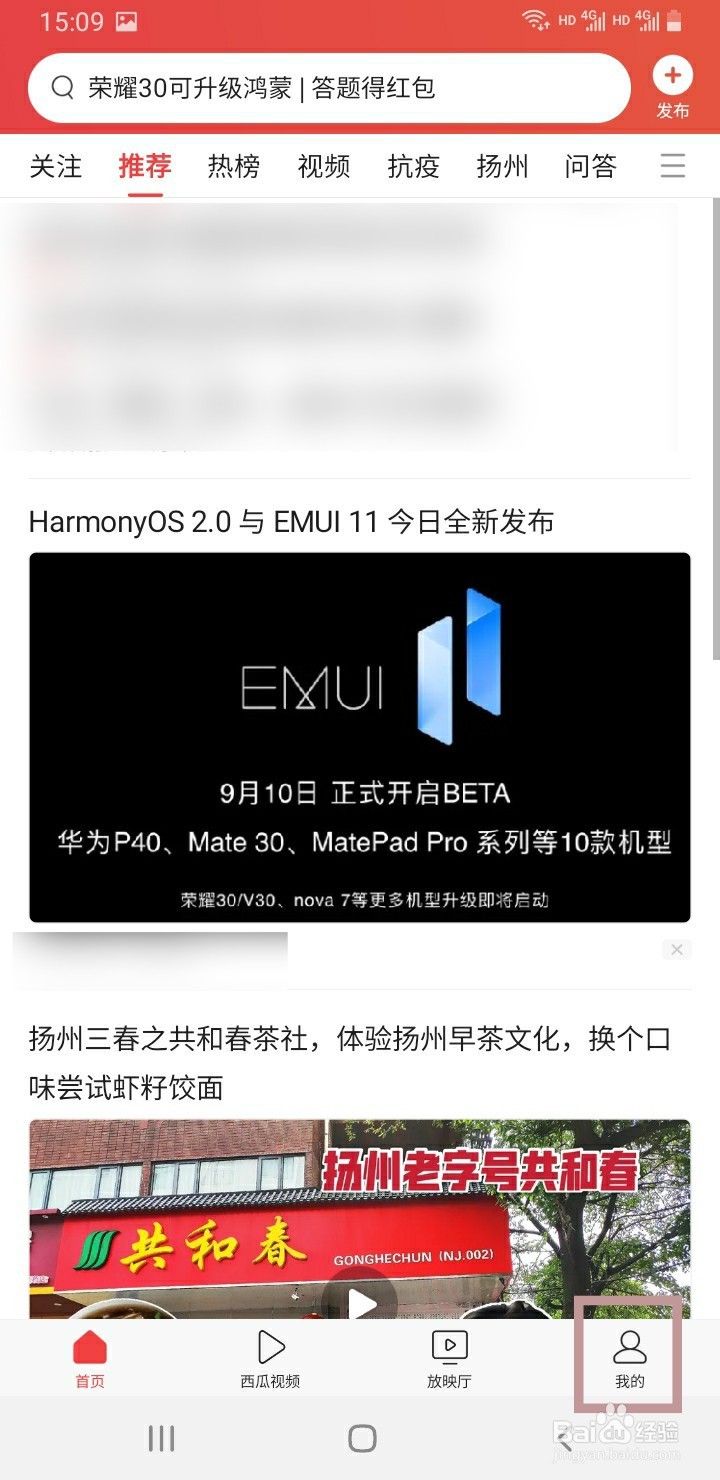
Task: Switch to the 抗疫 tab
Action: (x=412, y=167)
